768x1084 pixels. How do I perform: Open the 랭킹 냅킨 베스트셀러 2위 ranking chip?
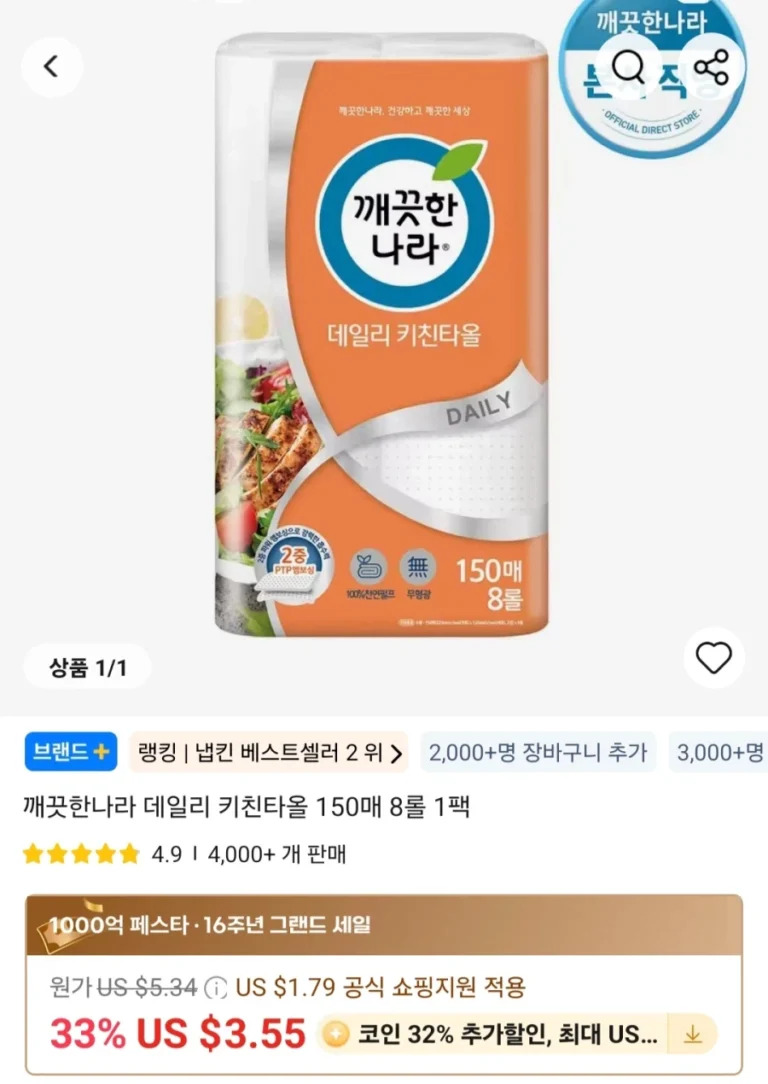tap(269, 753)
